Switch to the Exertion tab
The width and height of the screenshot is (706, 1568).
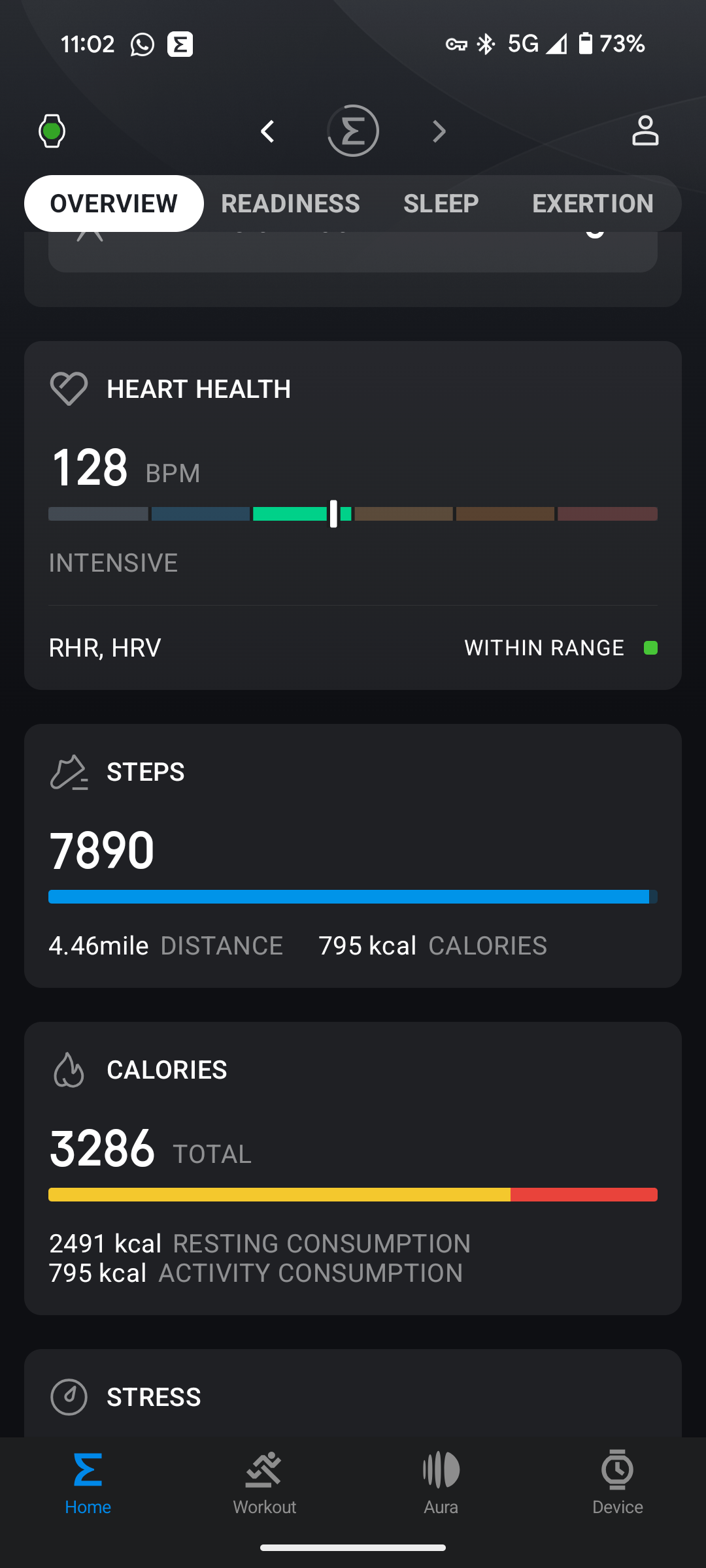[x=593, y=204]
